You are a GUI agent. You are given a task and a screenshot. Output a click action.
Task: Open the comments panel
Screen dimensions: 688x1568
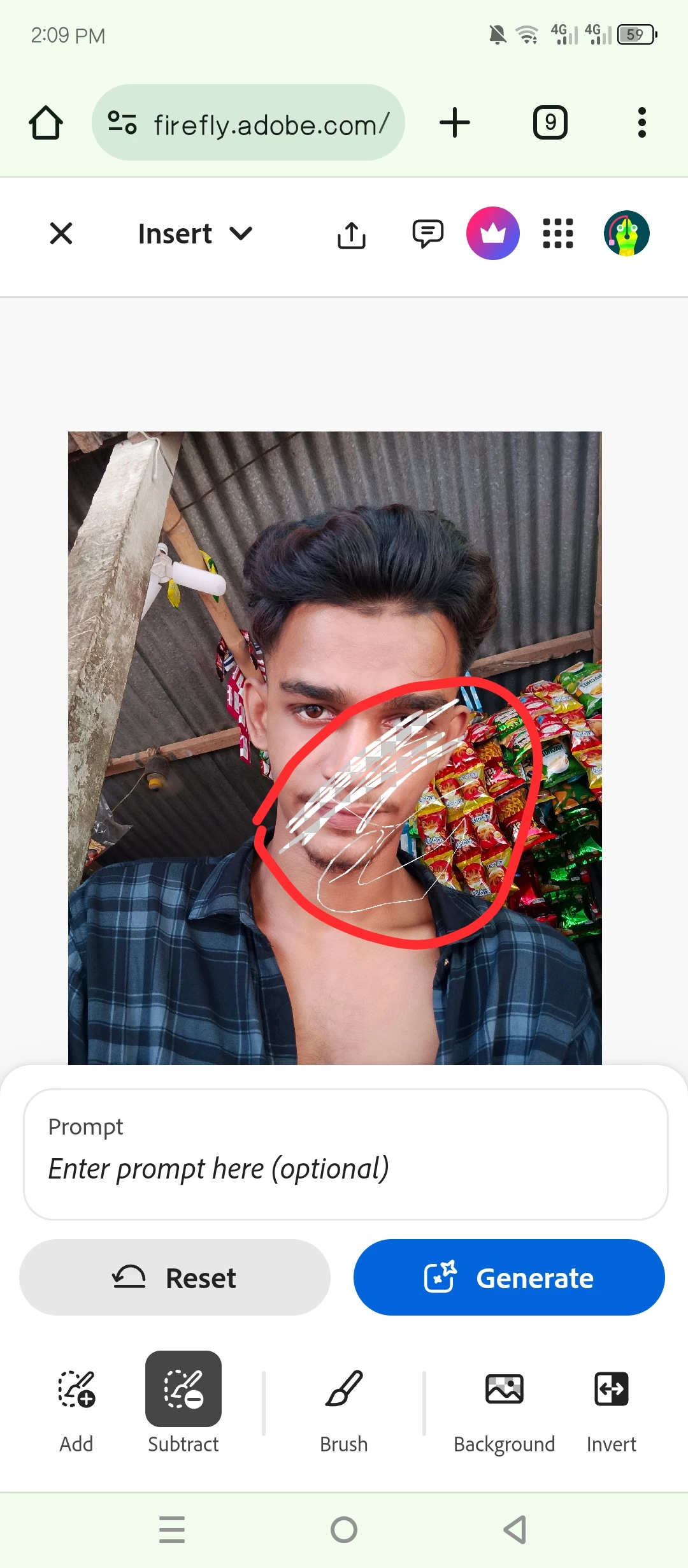tap(427, 233)
